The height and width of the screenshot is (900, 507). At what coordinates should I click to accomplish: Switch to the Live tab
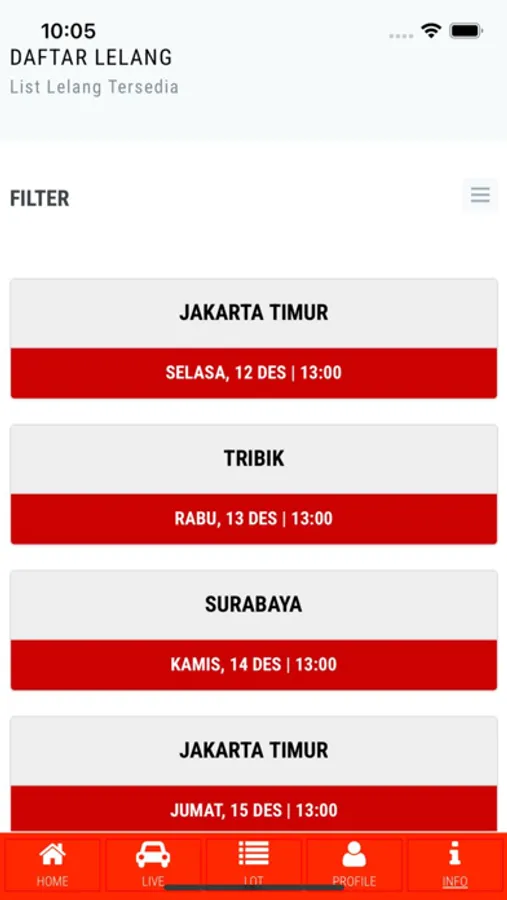(153, 865)
